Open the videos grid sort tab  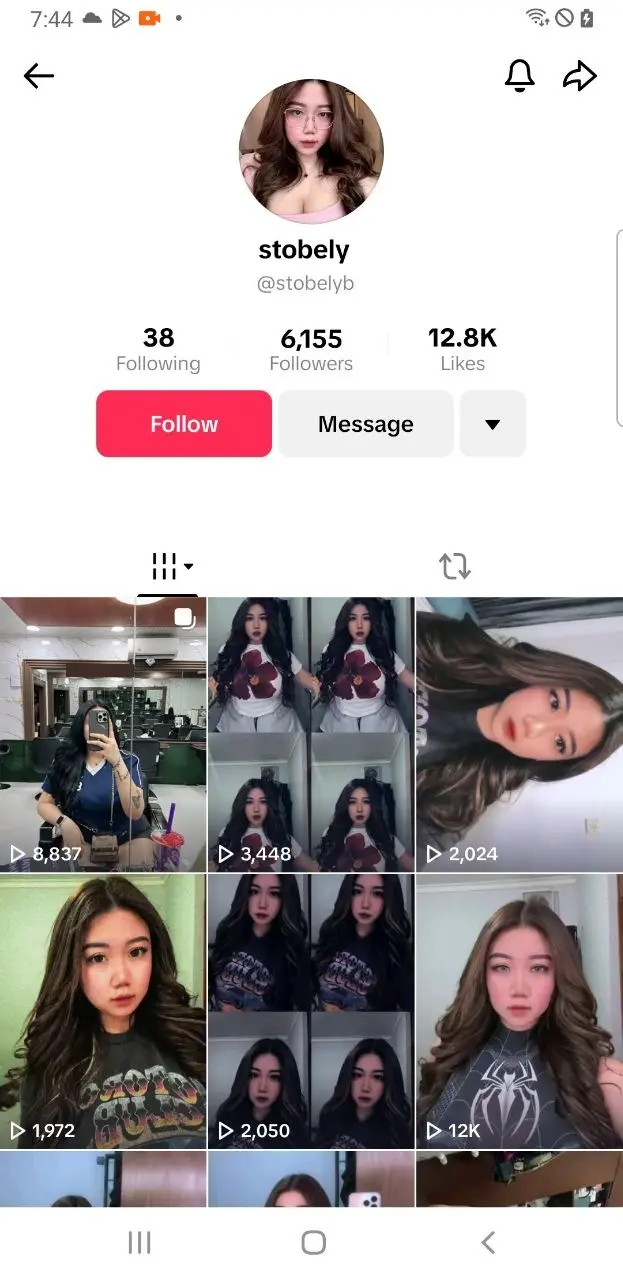coord(168,567)
